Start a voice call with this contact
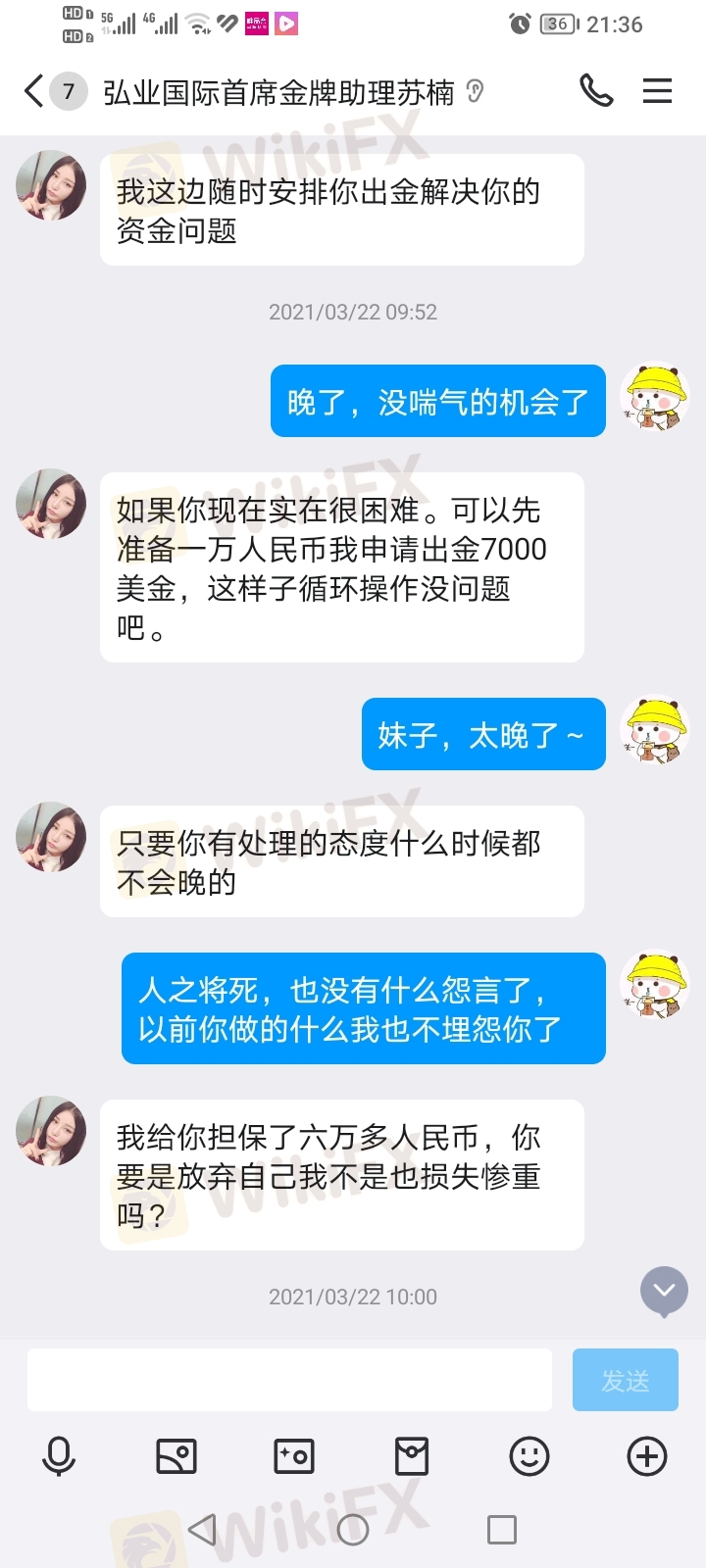The image size is (706, 1568). click(x=595, y=91)
